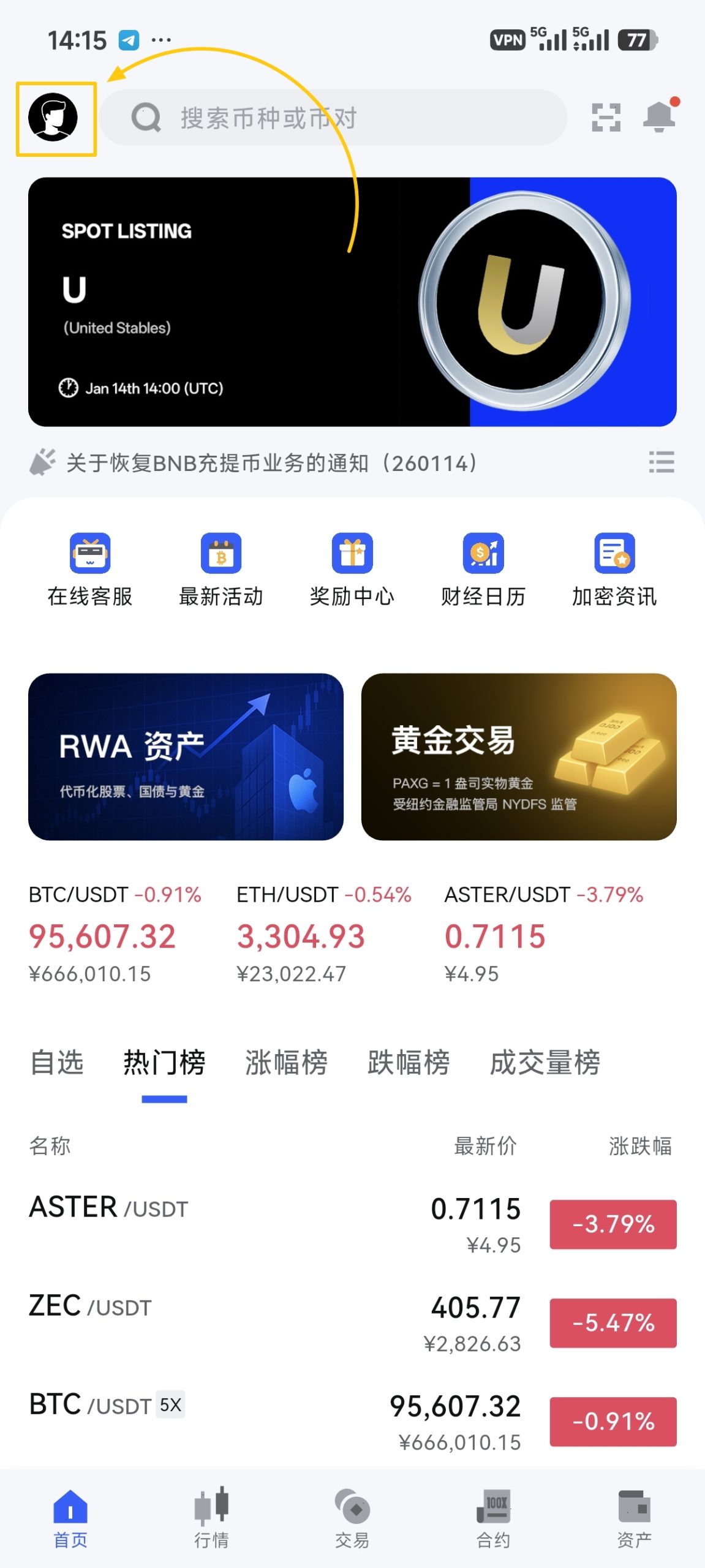Viewport: 705px width, 1568px height.
Task: Read the BNB充提币 notice
Action: (271, 463)
